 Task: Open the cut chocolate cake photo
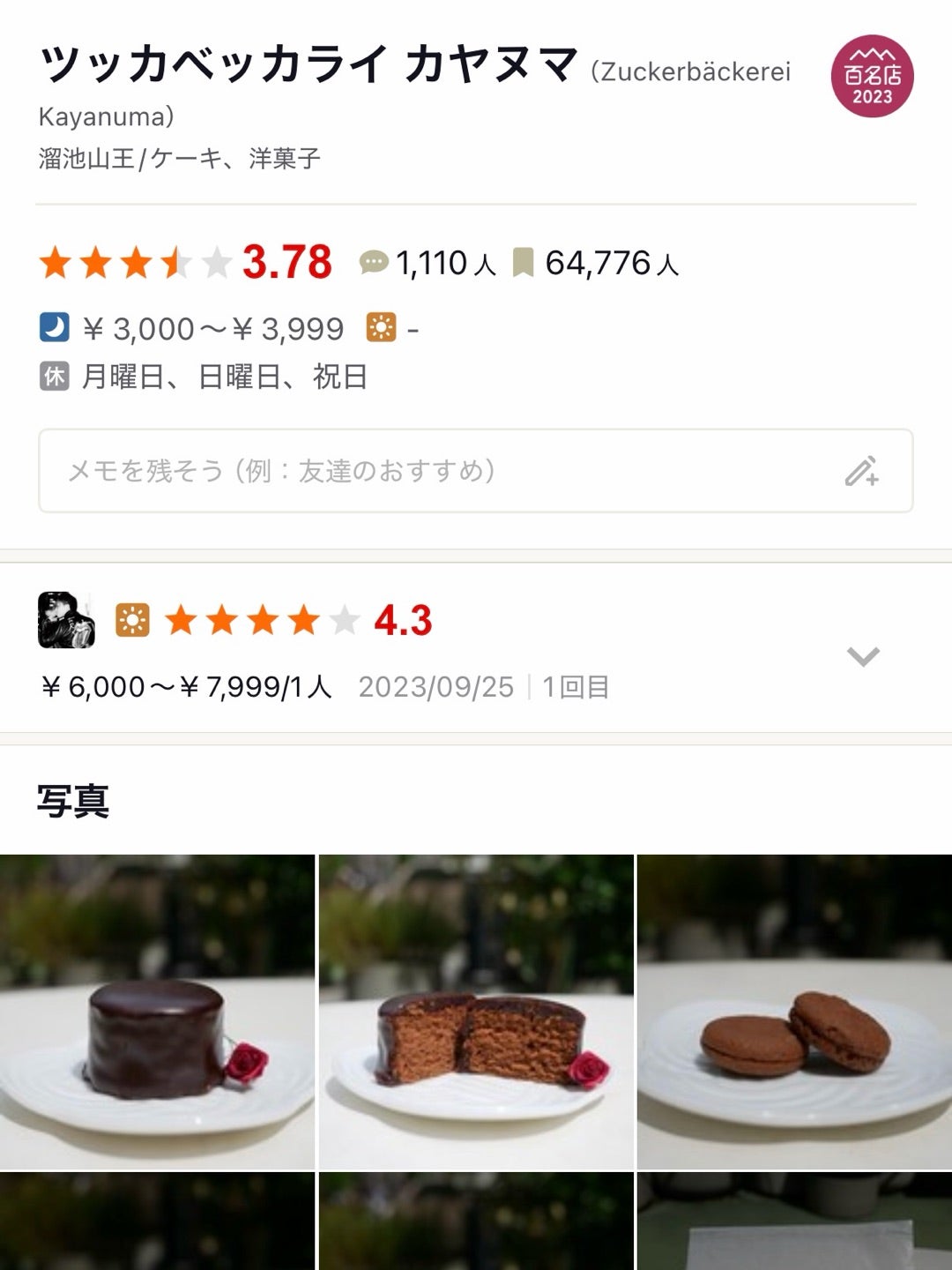click(x=476, y=1012)
